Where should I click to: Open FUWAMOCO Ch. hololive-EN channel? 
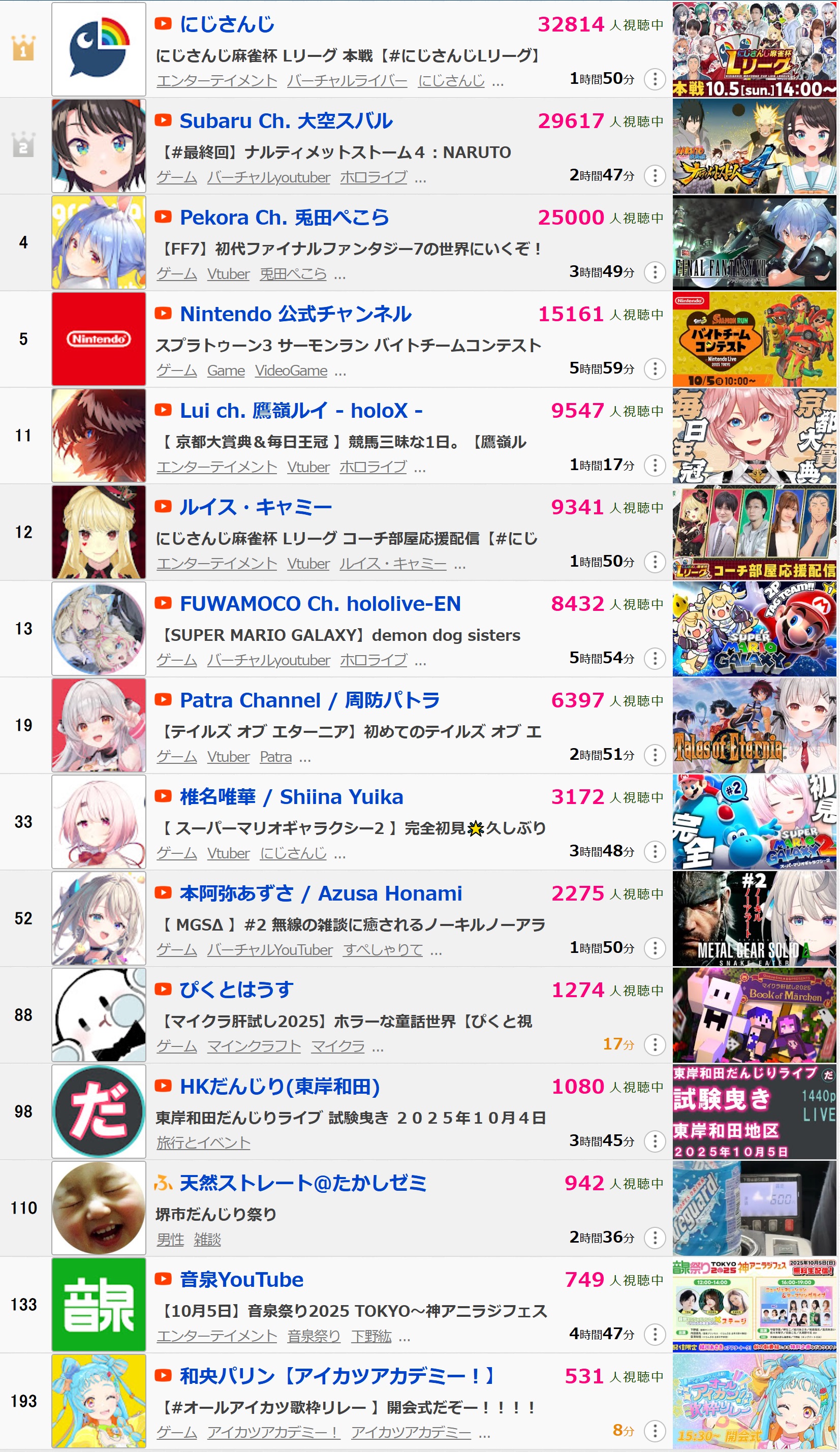(x=320, y=604)
